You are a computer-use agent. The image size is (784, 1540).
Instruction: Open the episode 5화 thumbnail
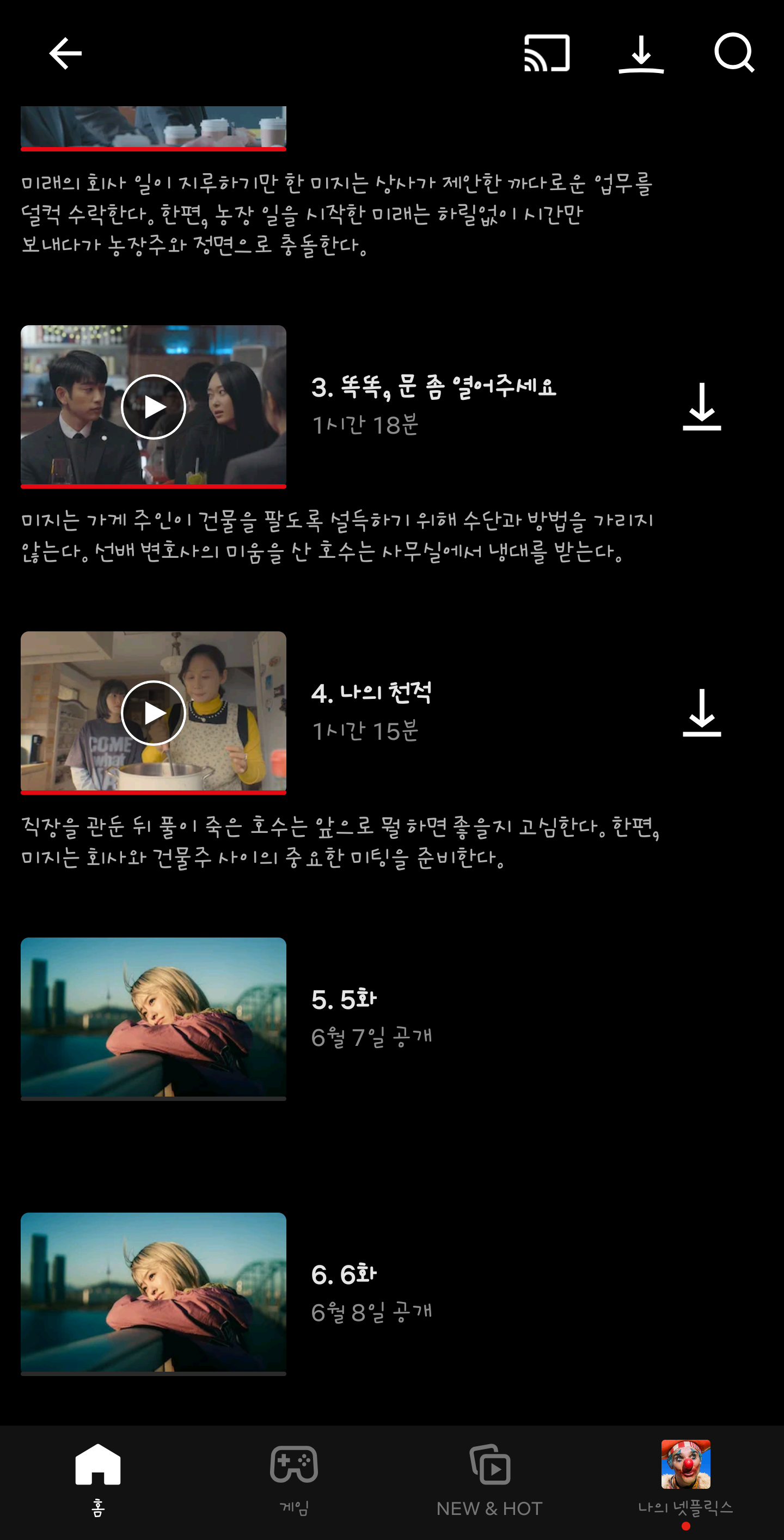click(154, 1019)
